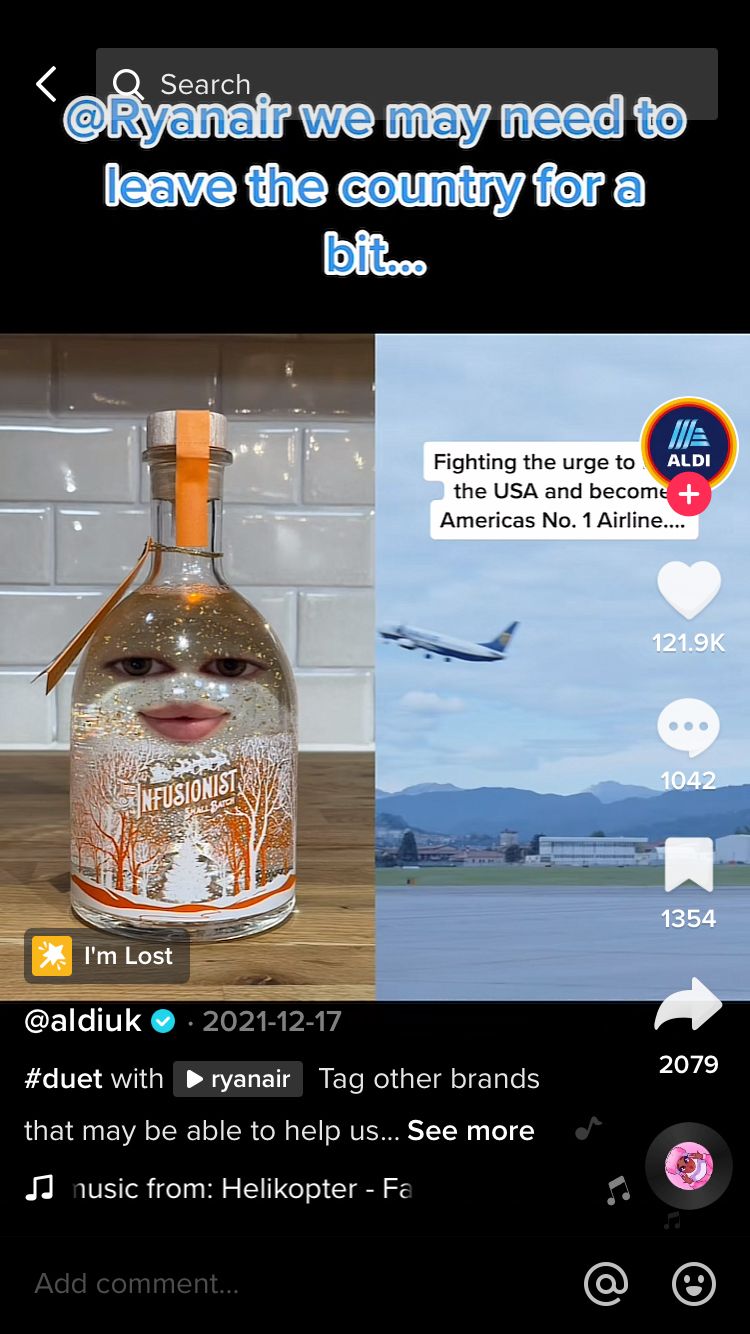Open the emoji picker in comment bar
Image resolution: width=750 pixels, height=1334 pixels.
tap(693, 1284)
